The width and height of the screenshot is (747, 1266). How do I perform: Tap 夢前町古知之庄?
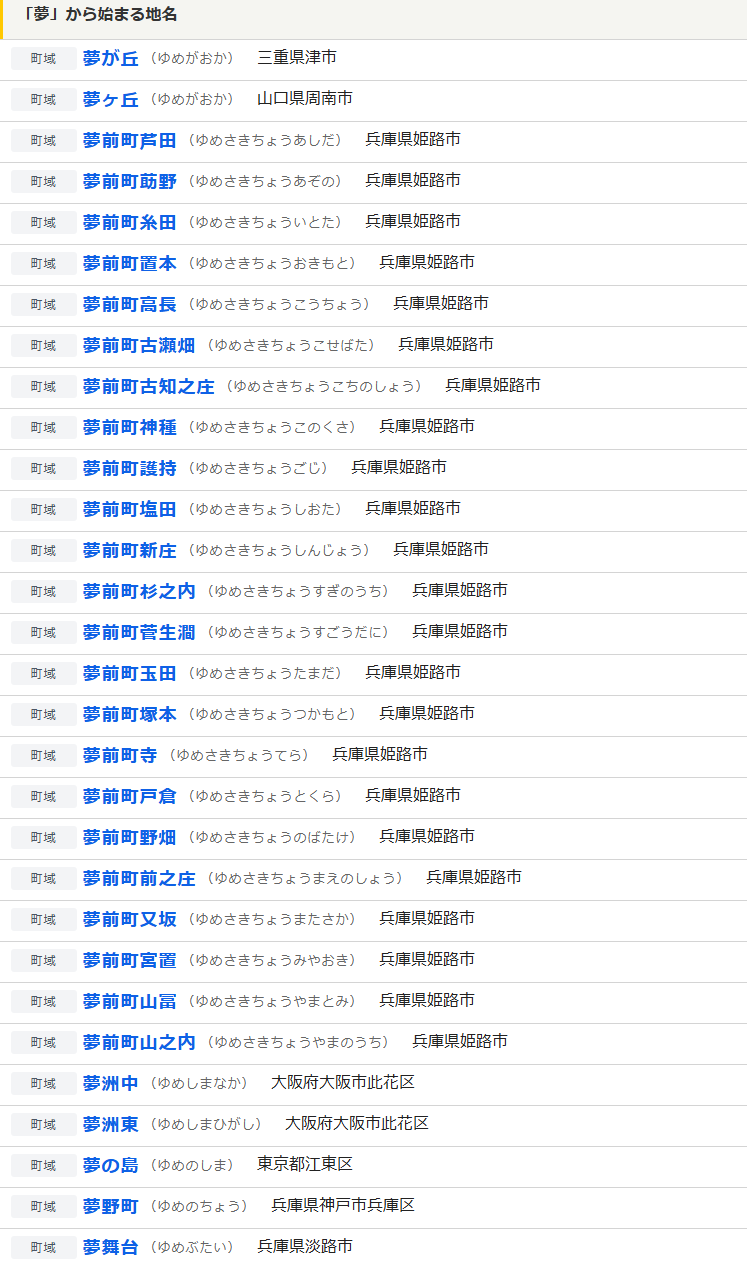(x=149, y=386)
